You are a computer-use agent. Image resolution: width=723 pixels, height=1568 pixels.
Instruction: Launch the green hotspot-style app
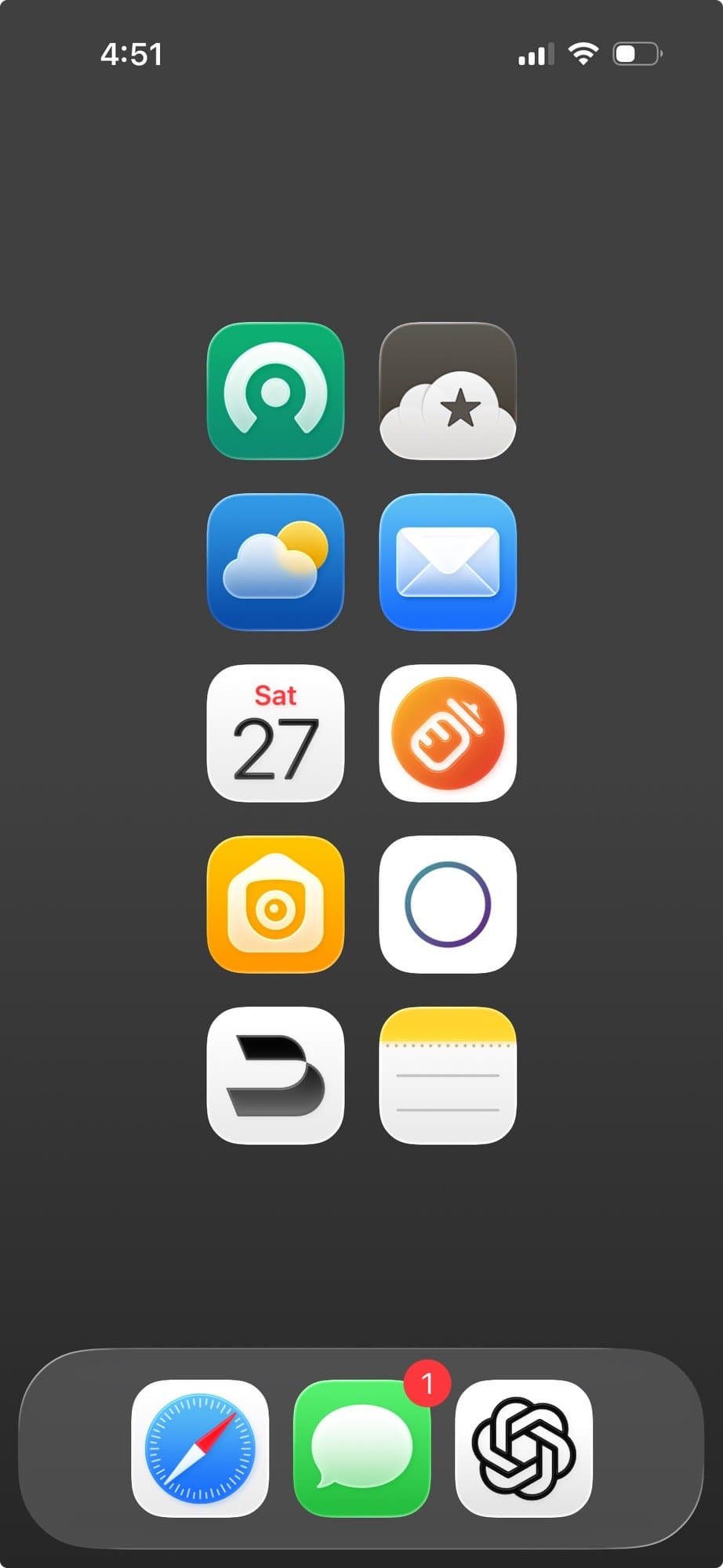tap(275, 393)
